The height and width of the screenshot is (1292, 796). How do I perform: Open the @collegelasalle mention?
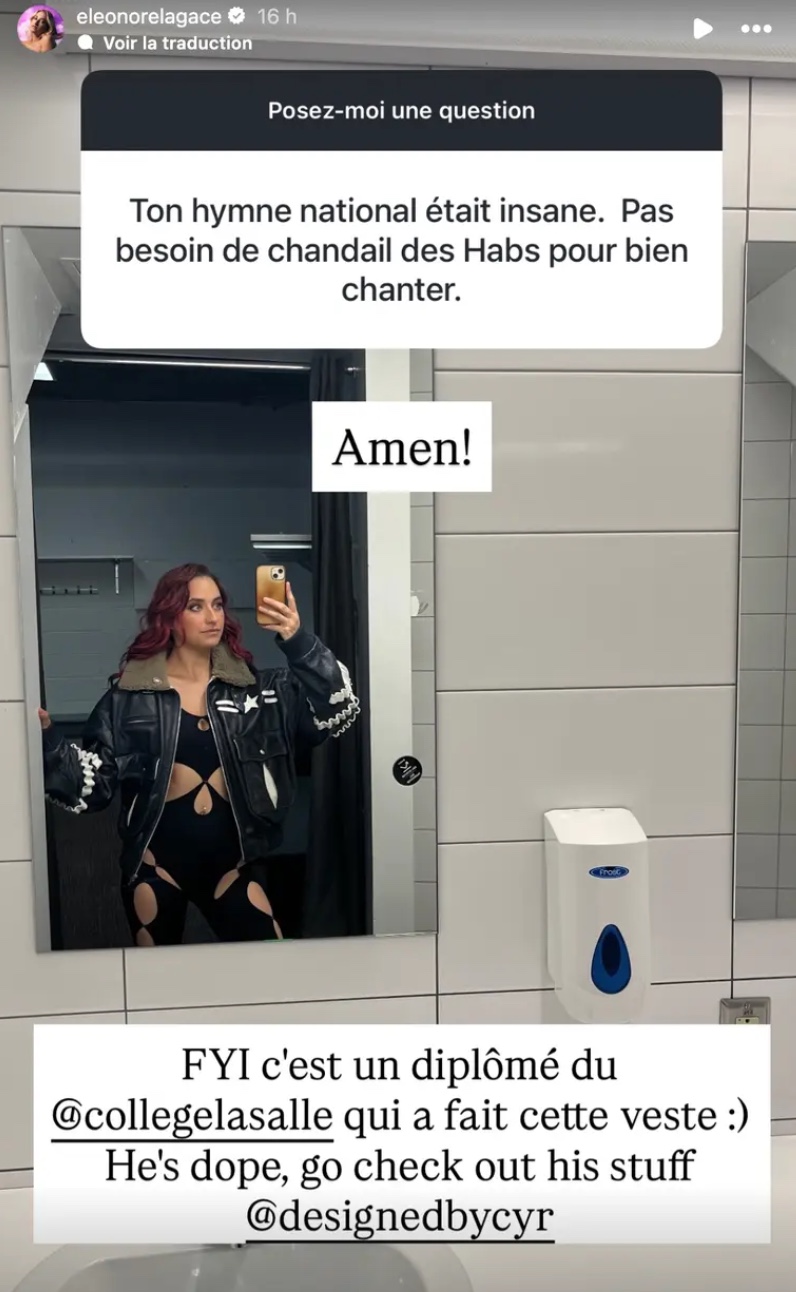click(191, 1121)
